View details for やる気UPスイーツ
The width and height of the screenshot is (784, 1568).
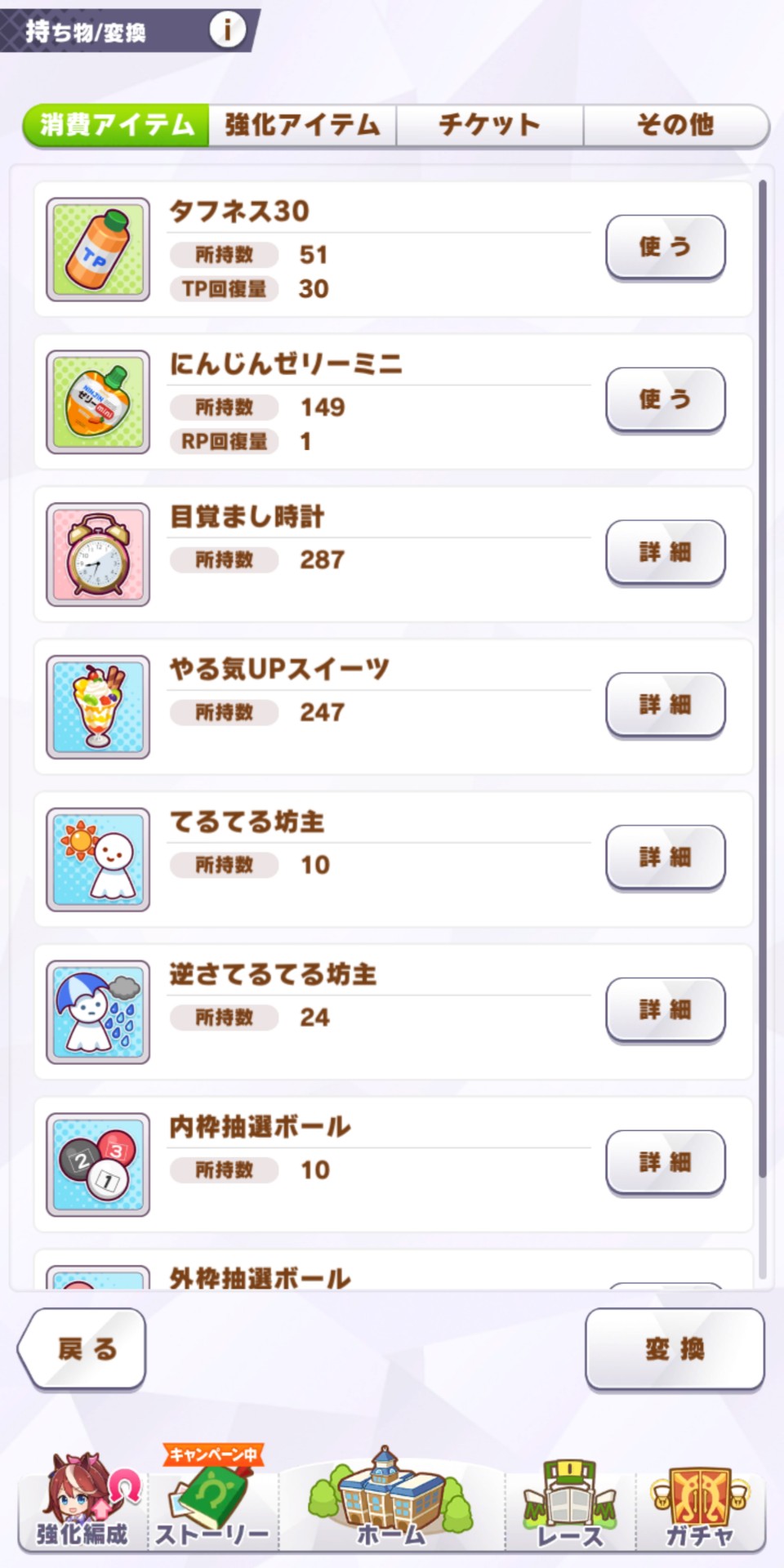click(665, 705)
